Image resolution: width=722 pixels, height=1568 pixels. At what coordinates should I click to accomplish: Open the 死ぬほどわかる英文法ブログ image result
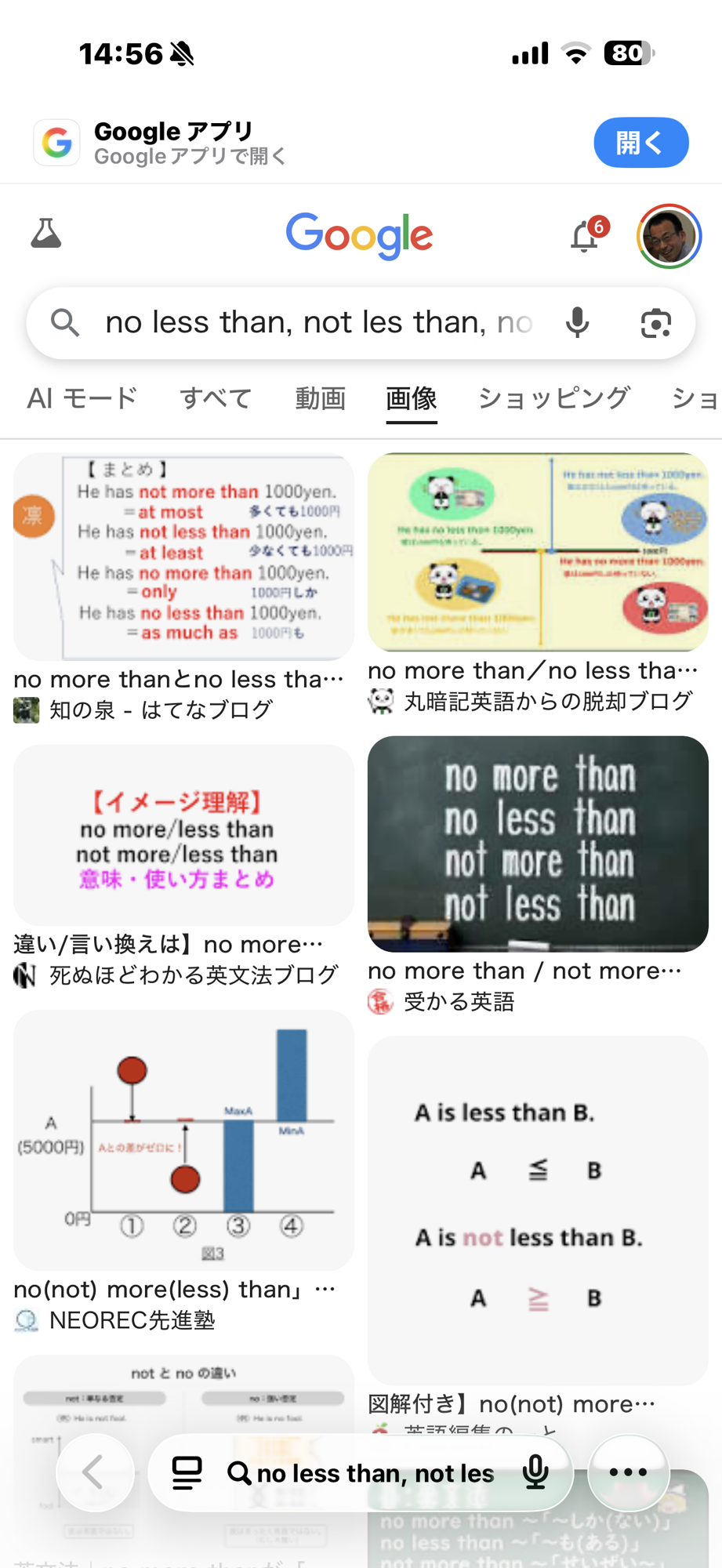click(183, 836)
